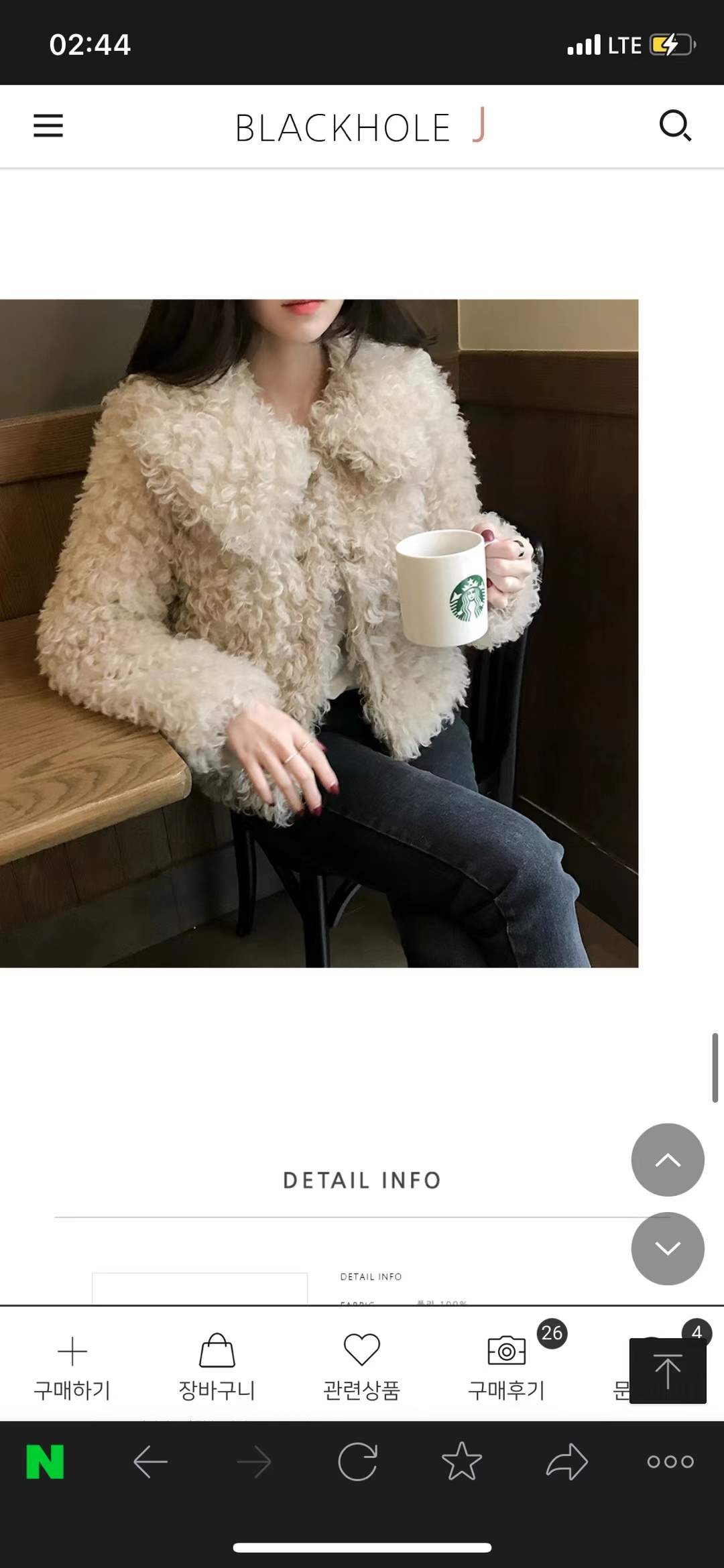Open the search icon in header
Image resolution: width=724 pixels, height=1568 pixels.
pos(674,126)
